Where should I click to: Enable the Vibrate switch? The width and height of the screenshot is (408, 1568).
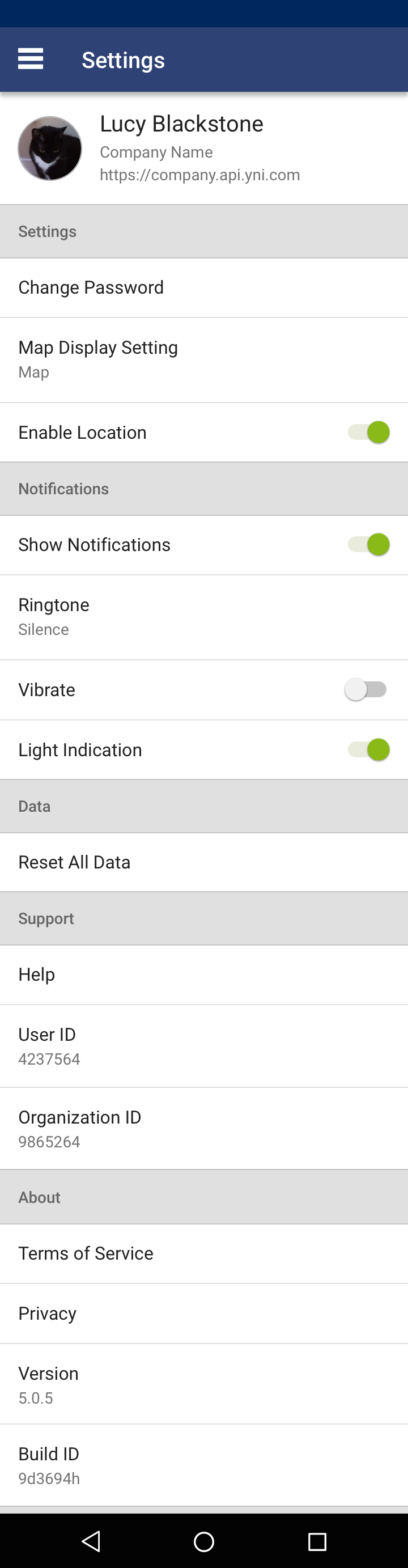click(x=366, y=690)
